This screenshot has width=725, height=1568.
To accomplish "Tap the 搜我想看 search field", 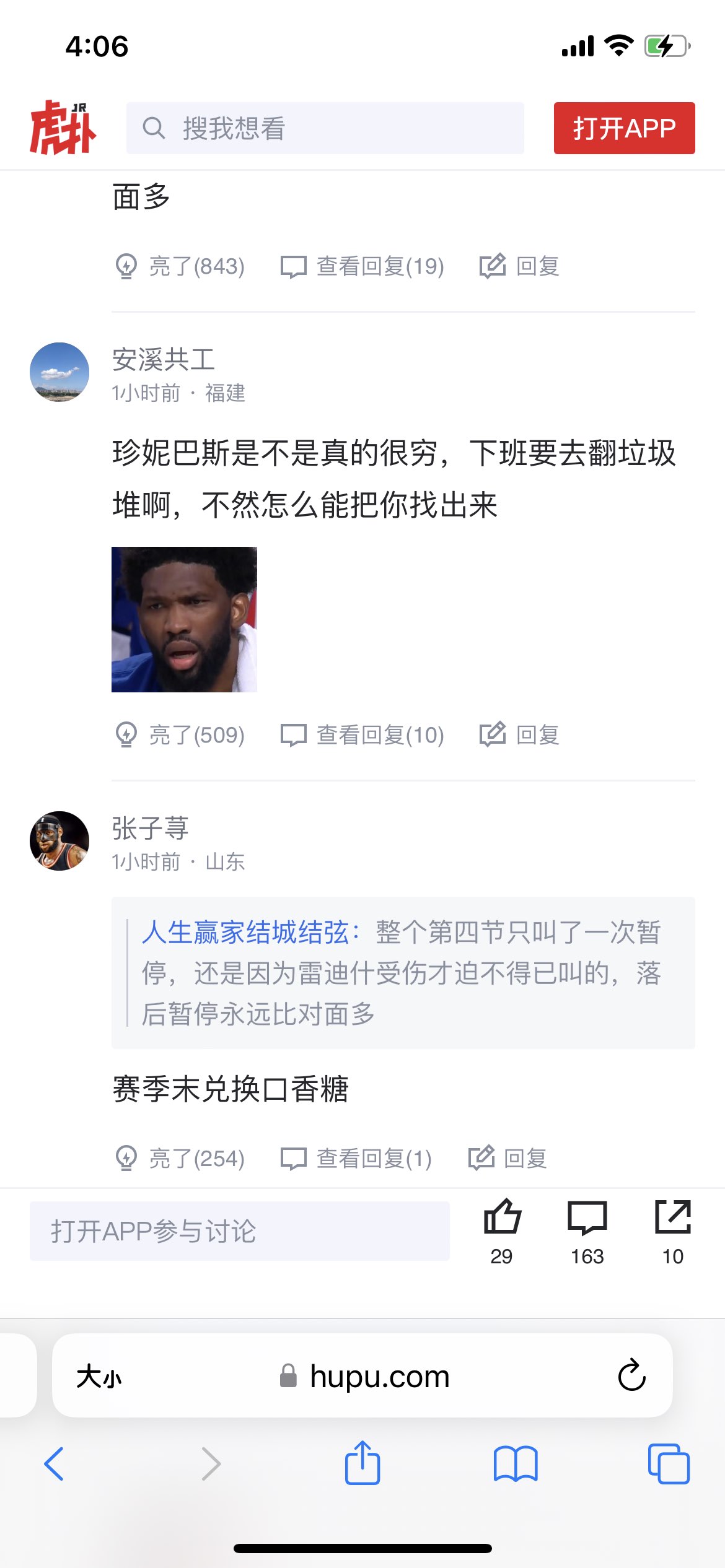I will (x=325, y=128).
